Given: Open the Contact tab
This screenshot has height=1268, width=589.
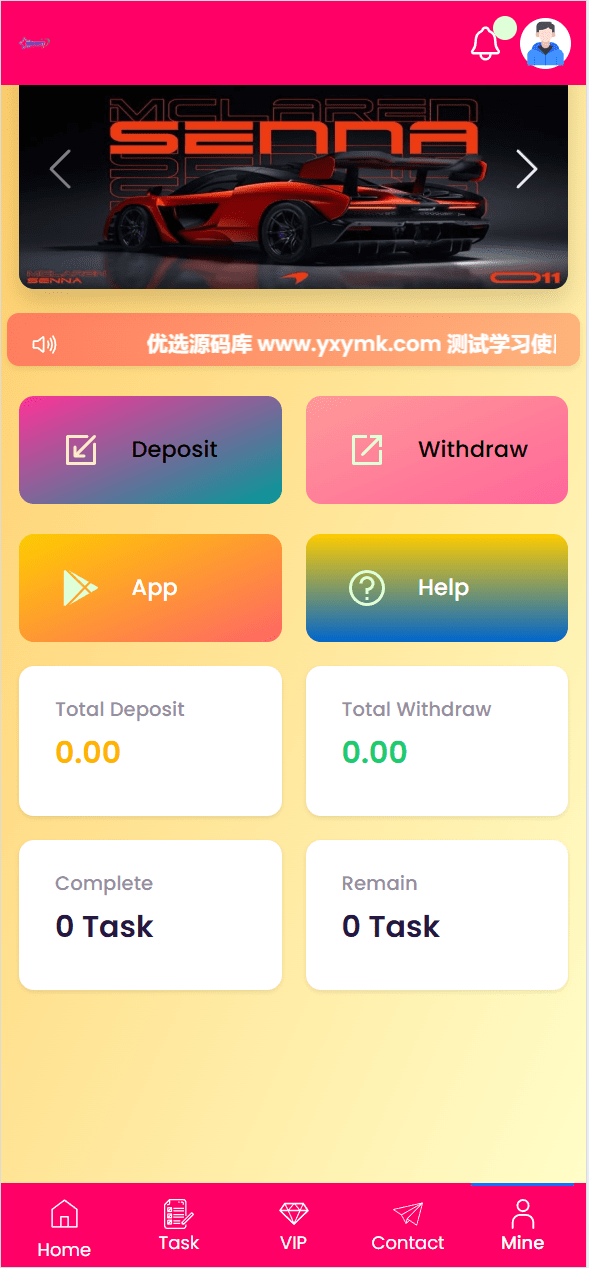Looking at the screenshot, I should point(408,1226).
